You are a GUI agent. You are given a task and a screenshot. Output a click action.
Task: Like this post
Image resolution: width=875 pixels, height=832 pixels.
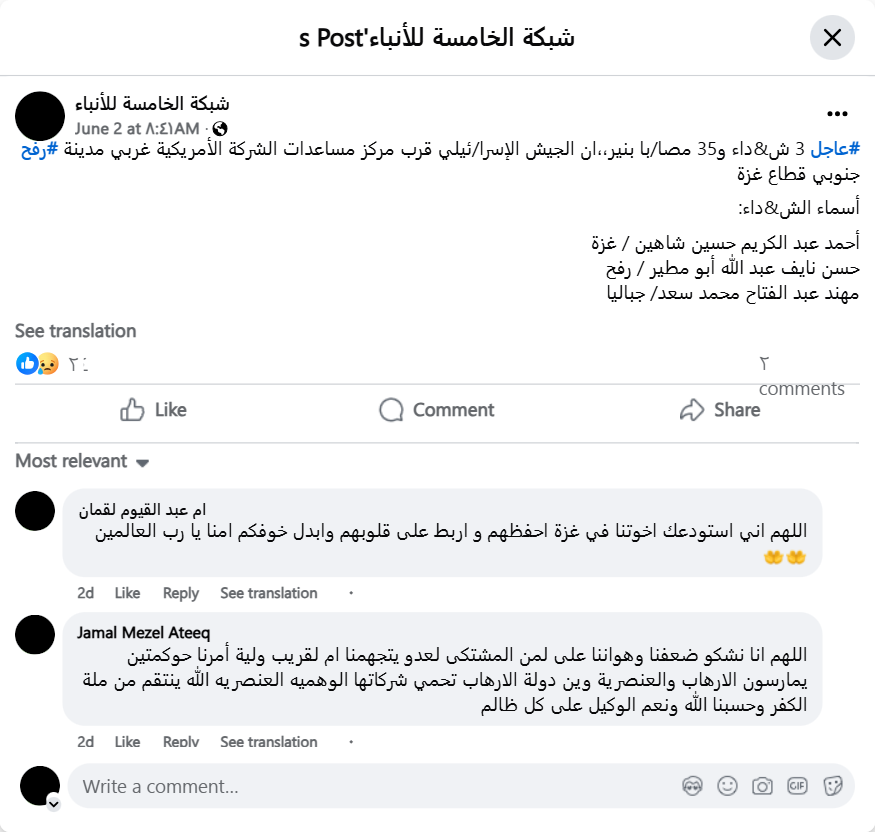pyautogui.click(x=154, y=410)
